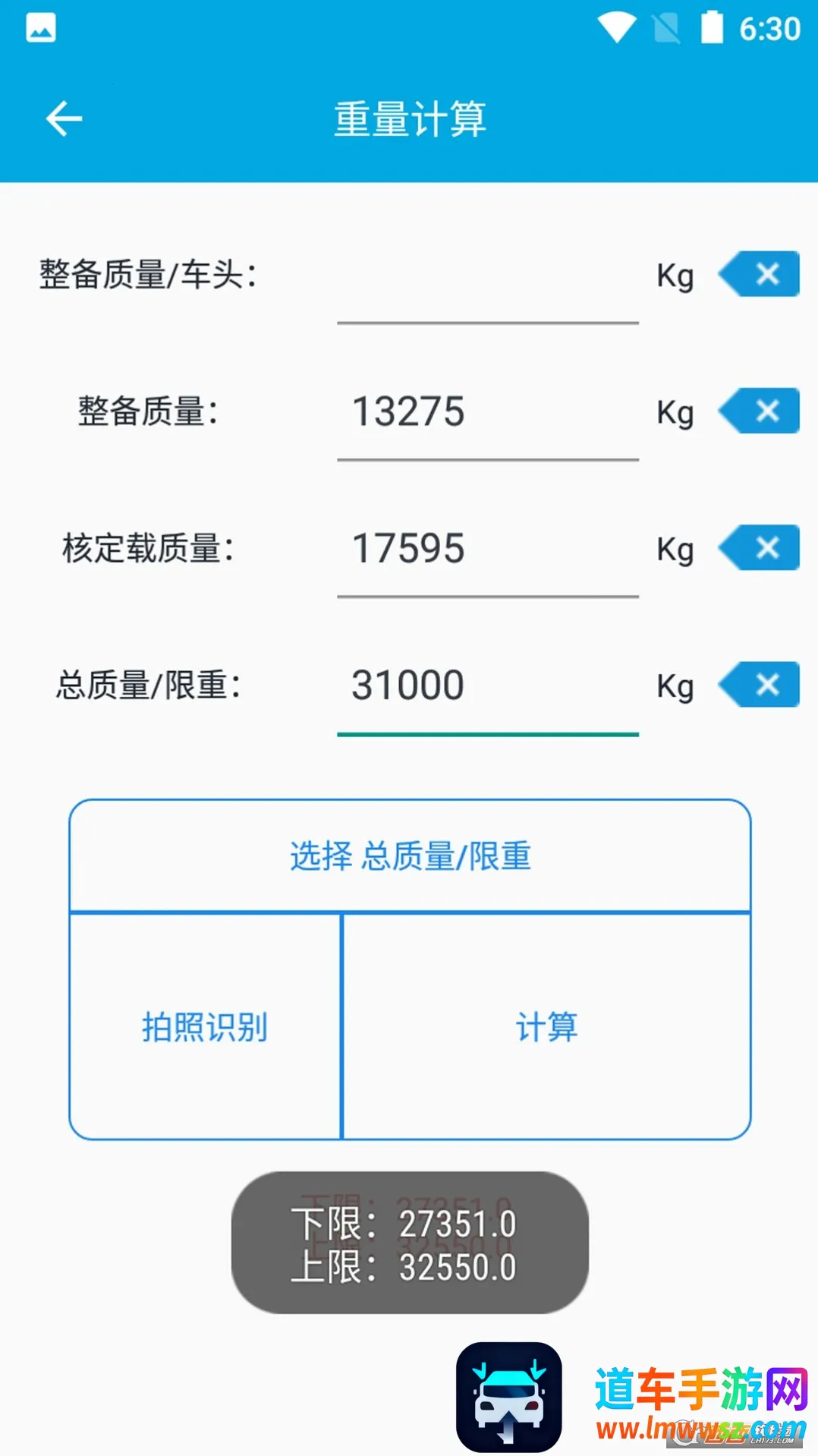The width and height of the screenshot is (818, 1456).
Task: Open 拍照识别 photo recognition
Action: point(205,1026)
